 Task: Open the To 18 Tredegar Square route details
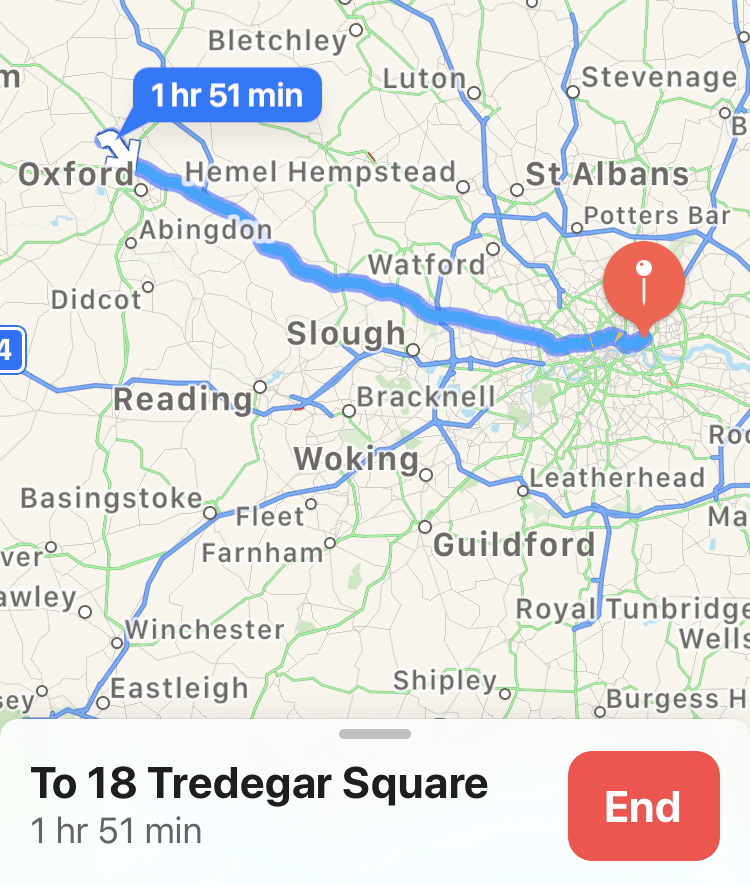tap(260, 784)
